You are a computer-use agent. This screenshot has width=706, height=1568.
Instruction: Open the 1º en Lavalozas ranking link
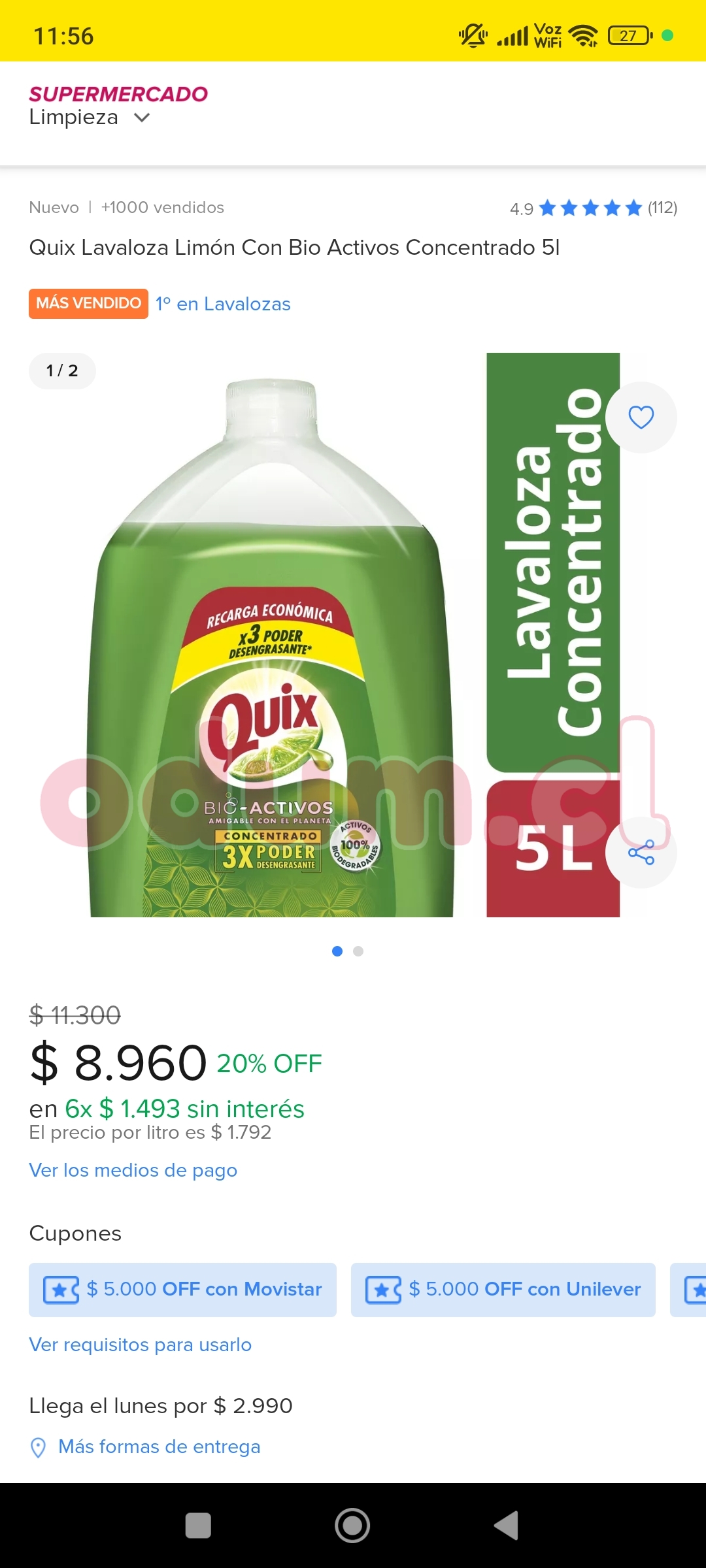(x=223, y=304)
